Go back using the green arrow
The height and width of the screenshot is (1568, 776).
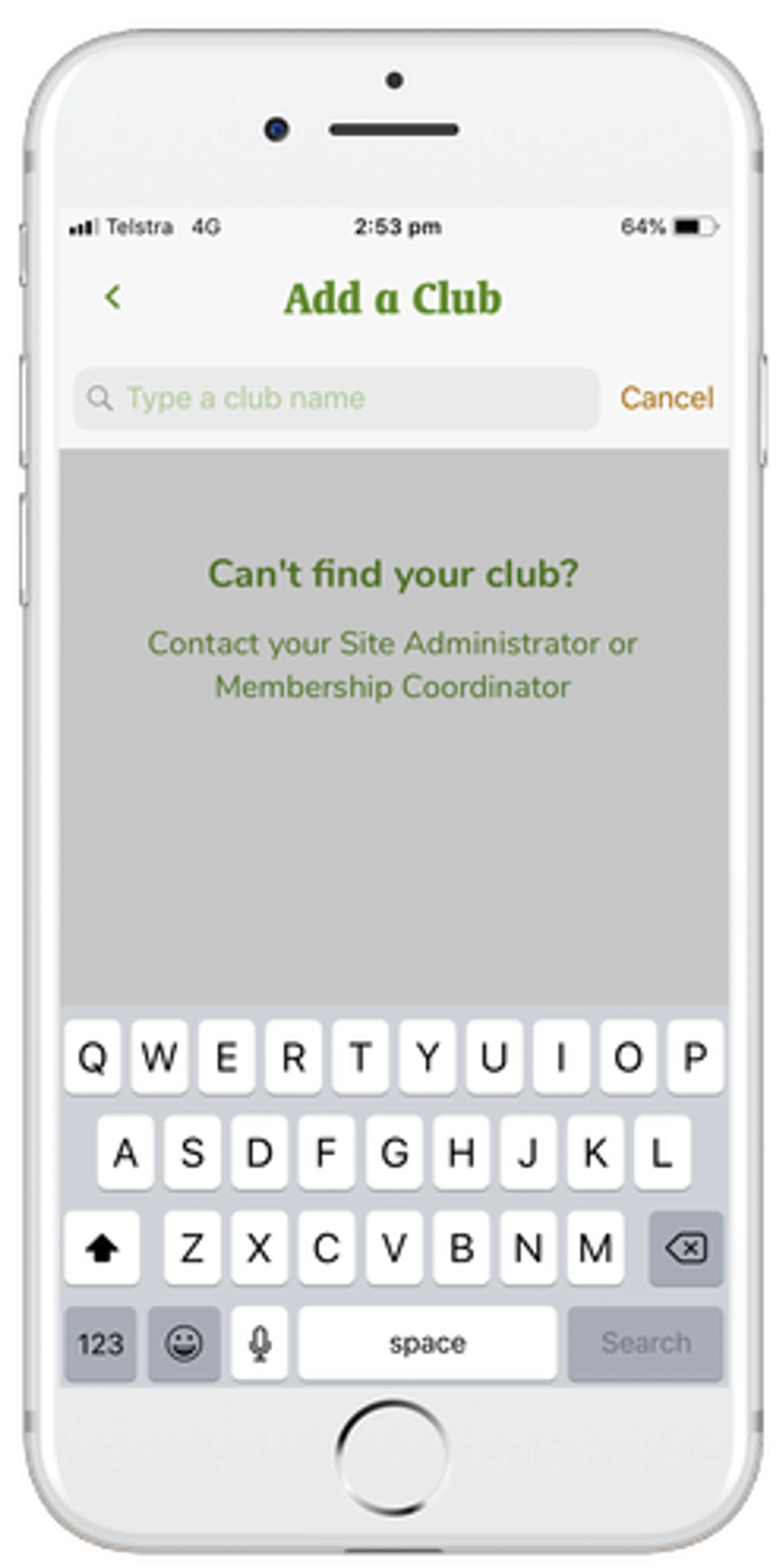[113, 298]
